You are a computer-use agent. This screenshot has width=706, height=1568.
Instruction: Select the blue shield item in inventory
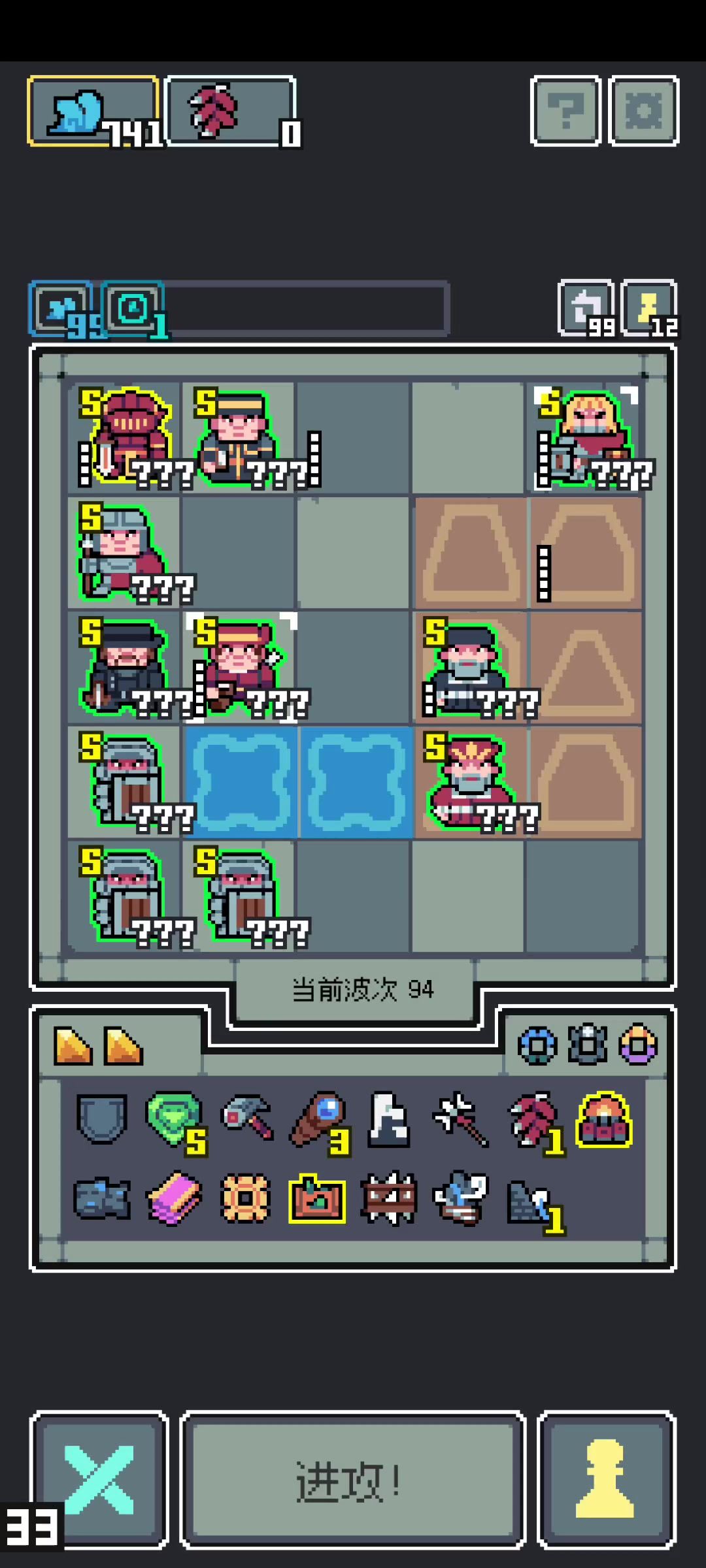101,1119
